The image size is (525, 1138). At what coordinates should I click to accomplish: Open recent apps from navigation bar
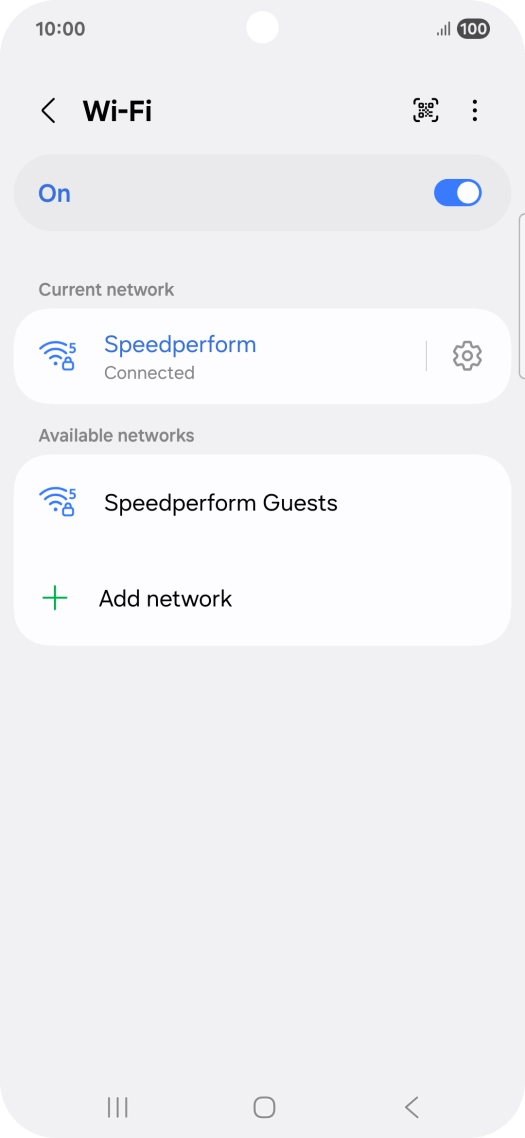coord(118,1107)
